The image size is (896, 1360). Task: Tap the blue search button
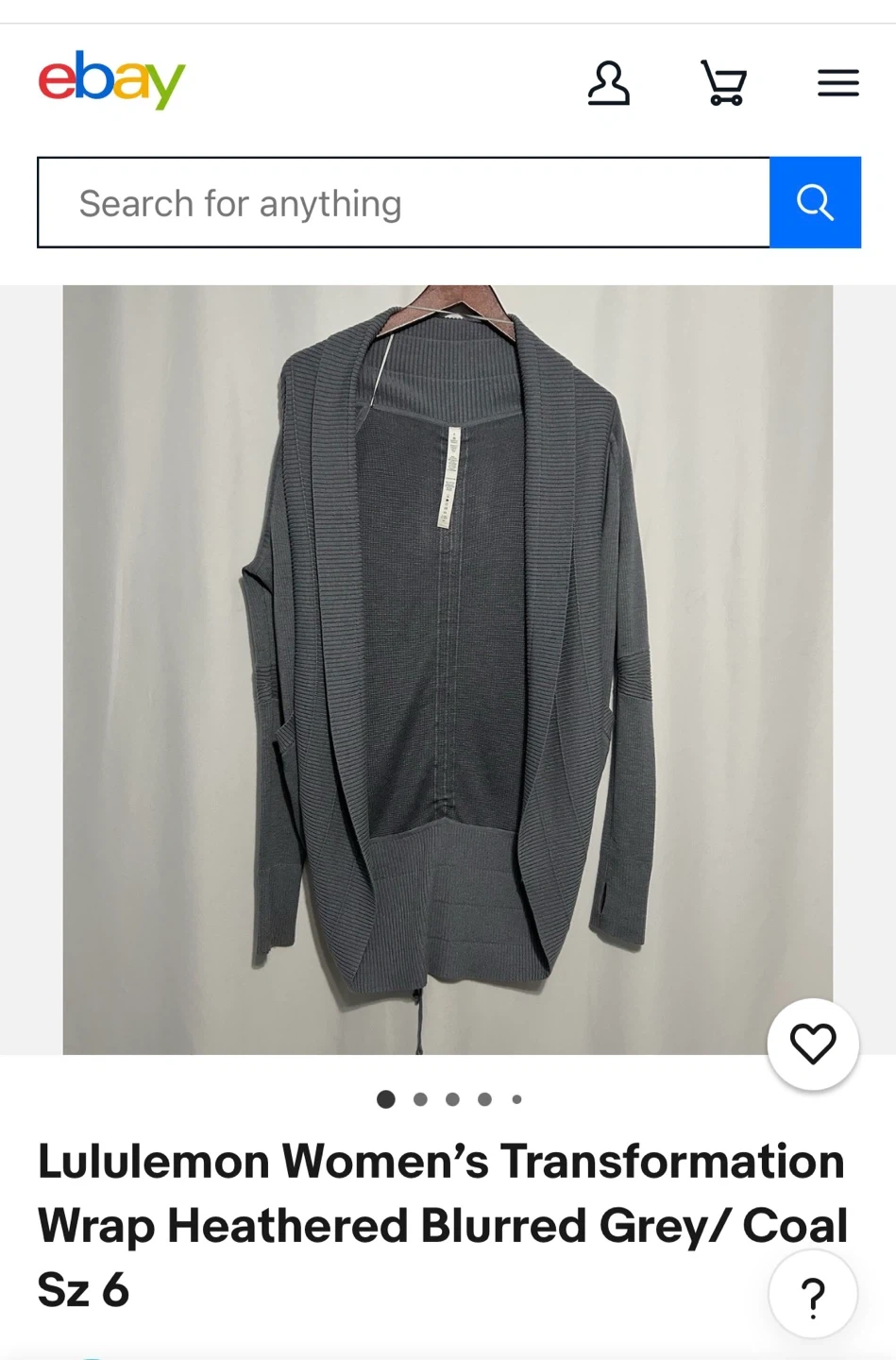(x=815, y=203)
